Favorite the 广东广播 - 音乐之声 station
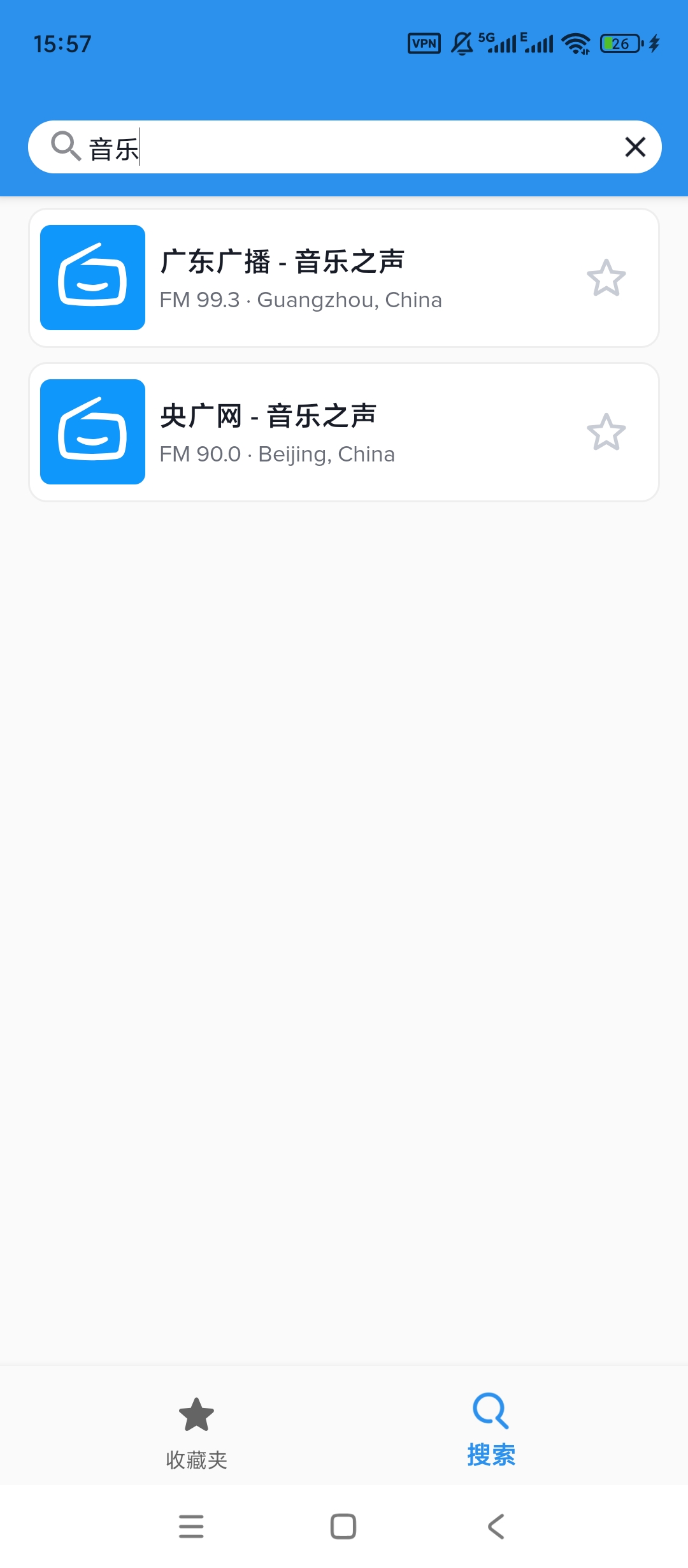 tap(606, 278)
